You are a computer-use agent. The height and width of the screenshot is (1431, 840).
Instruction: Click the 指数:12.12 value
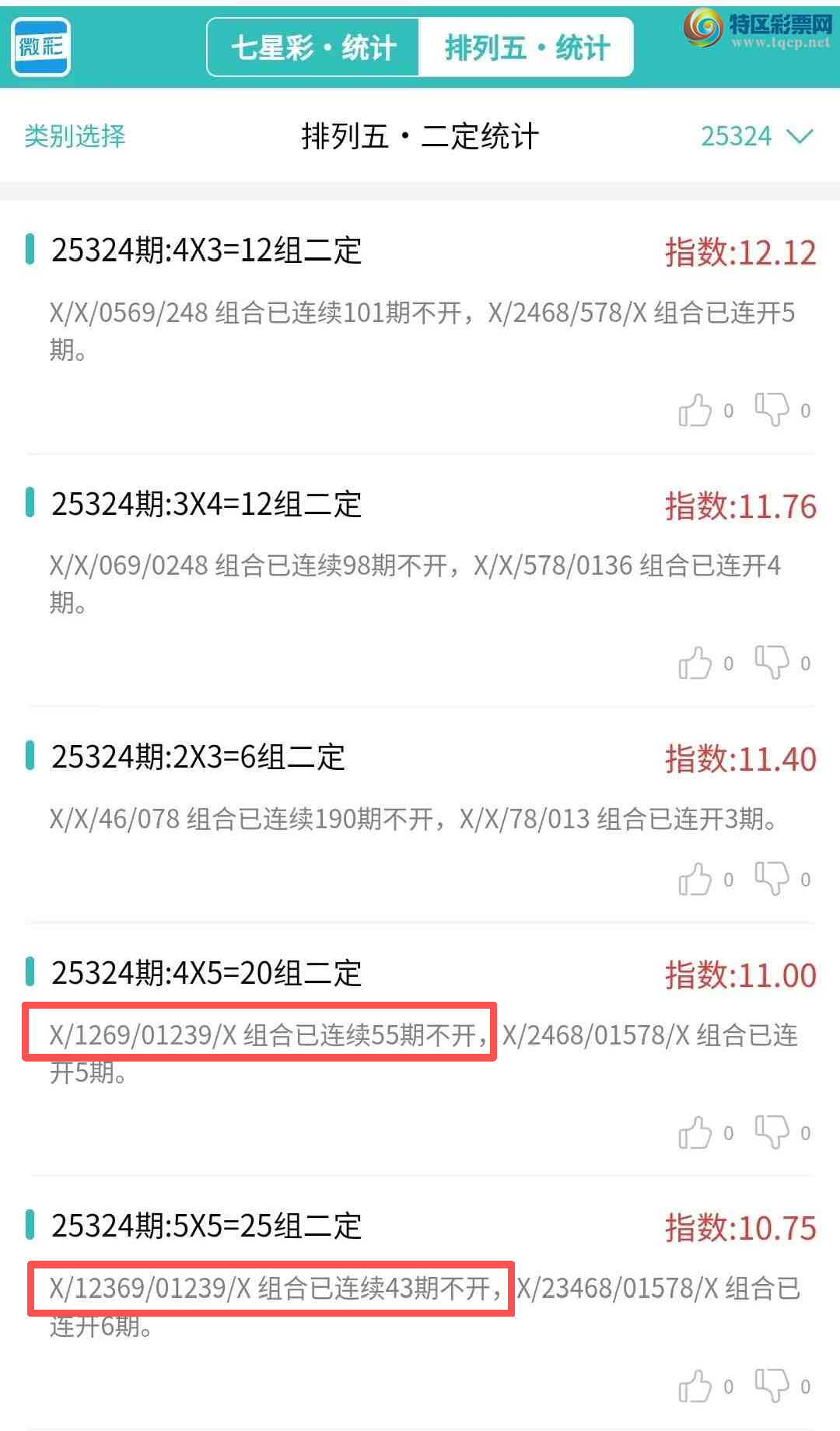tap(739, 252)
